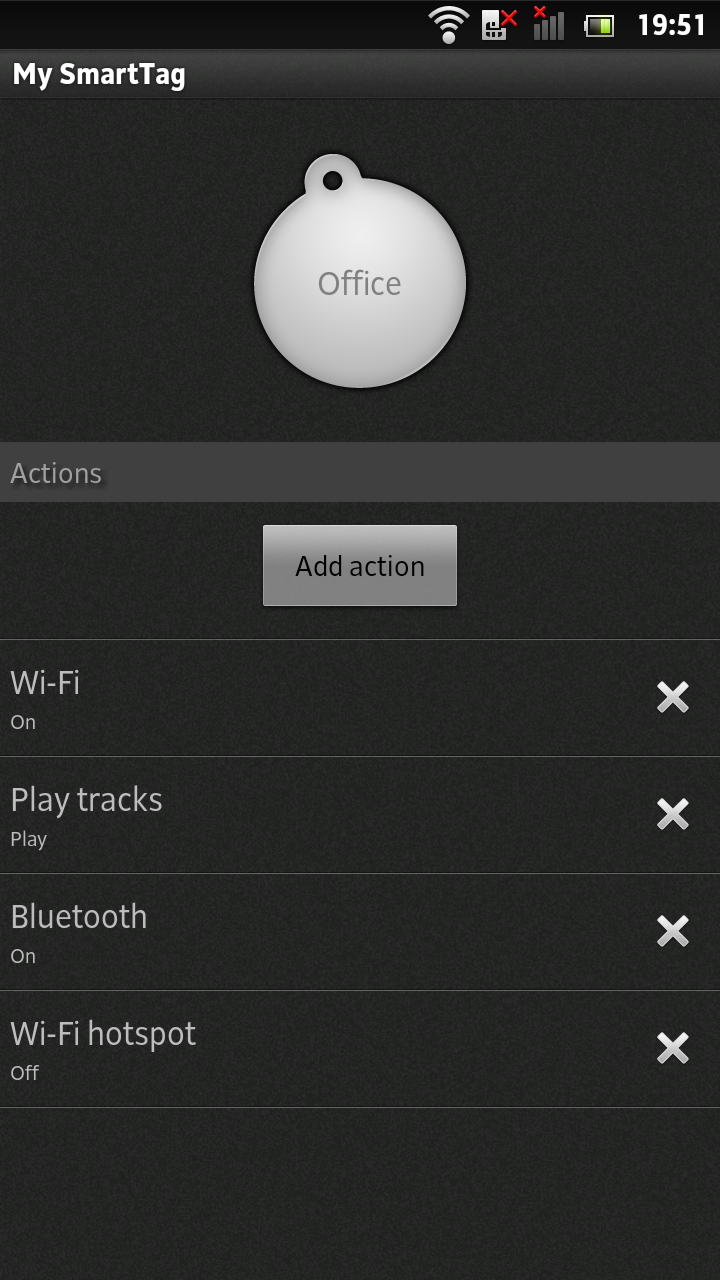Open the Bluetooth action settings

pyautogui.click(x=300, y=932)
